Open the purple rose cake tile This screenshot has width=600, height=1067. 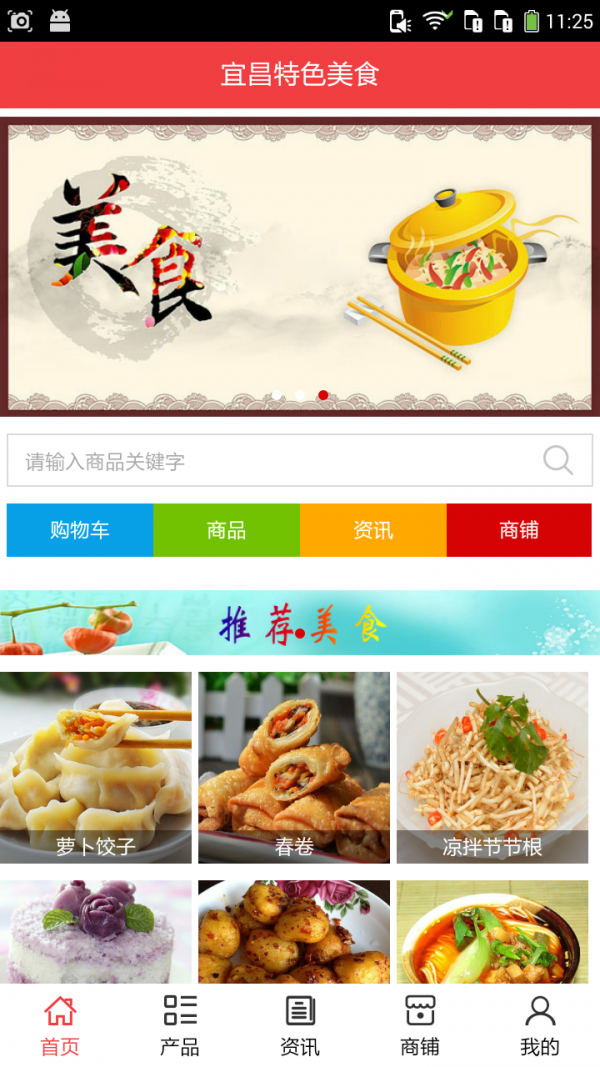pos(96,930)
